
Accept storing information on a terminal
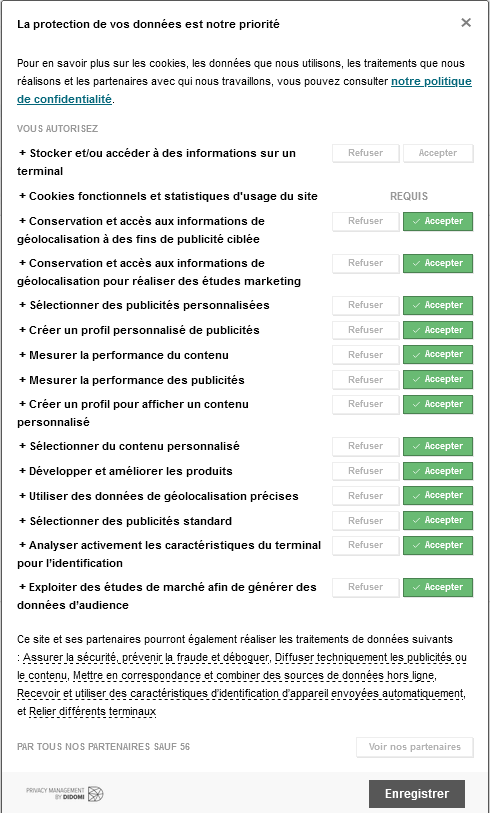(438, 153)
